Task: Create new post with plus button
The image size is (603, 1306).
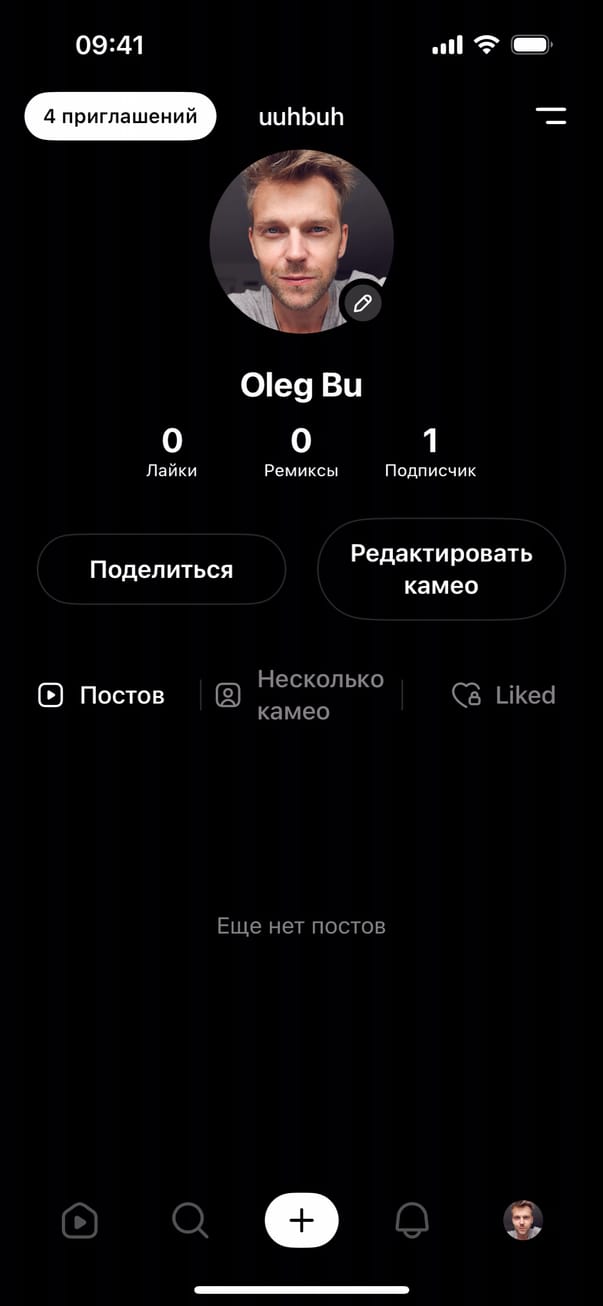Action: [x=301, y=1220]
